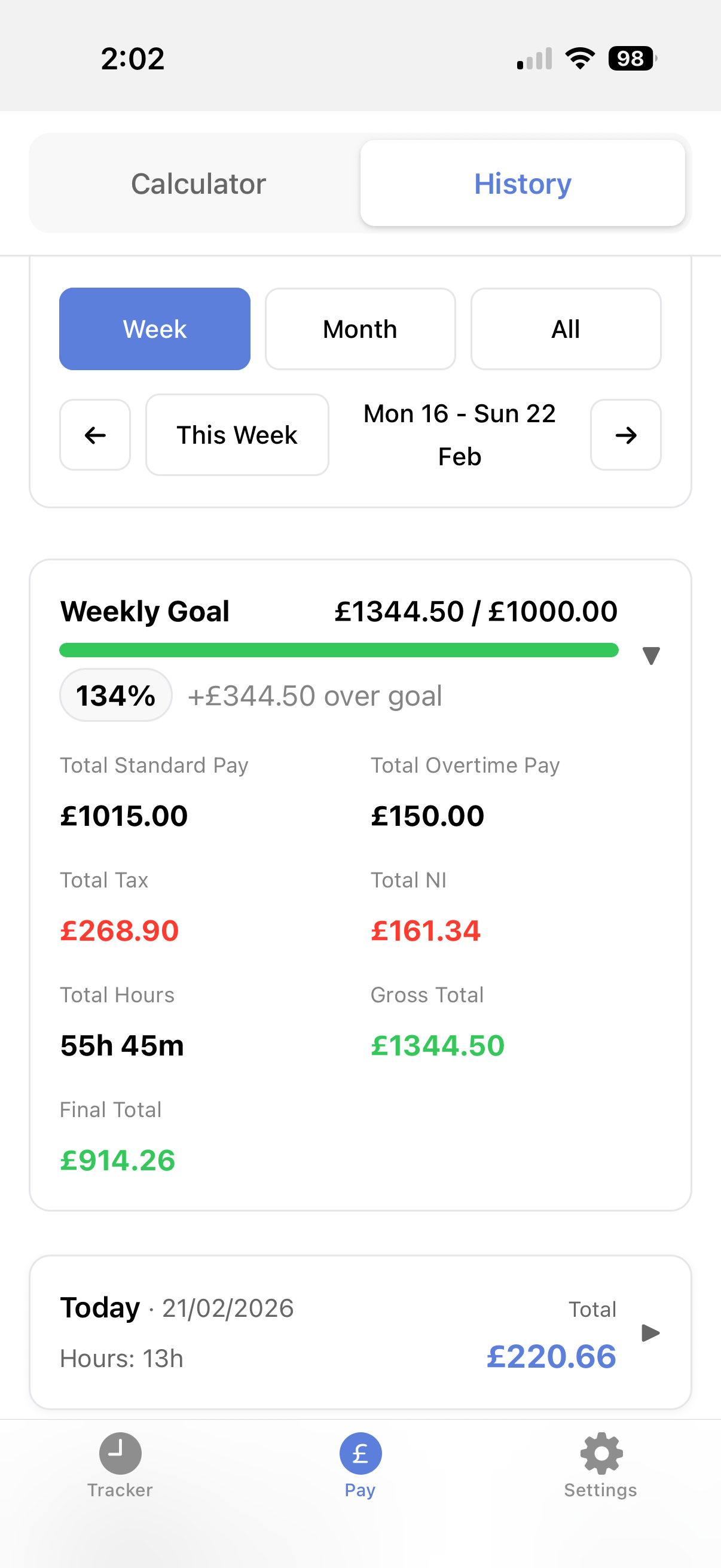Advance to next week with right arrow
Screen dimensions: 721x1568
click(x=625, y=435)
